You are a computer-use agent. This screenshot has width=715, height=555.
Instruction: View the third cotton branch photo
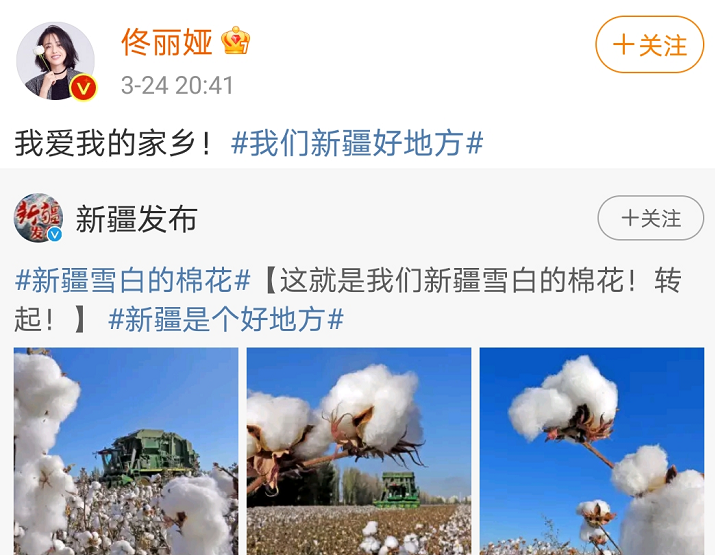[592, 450]
